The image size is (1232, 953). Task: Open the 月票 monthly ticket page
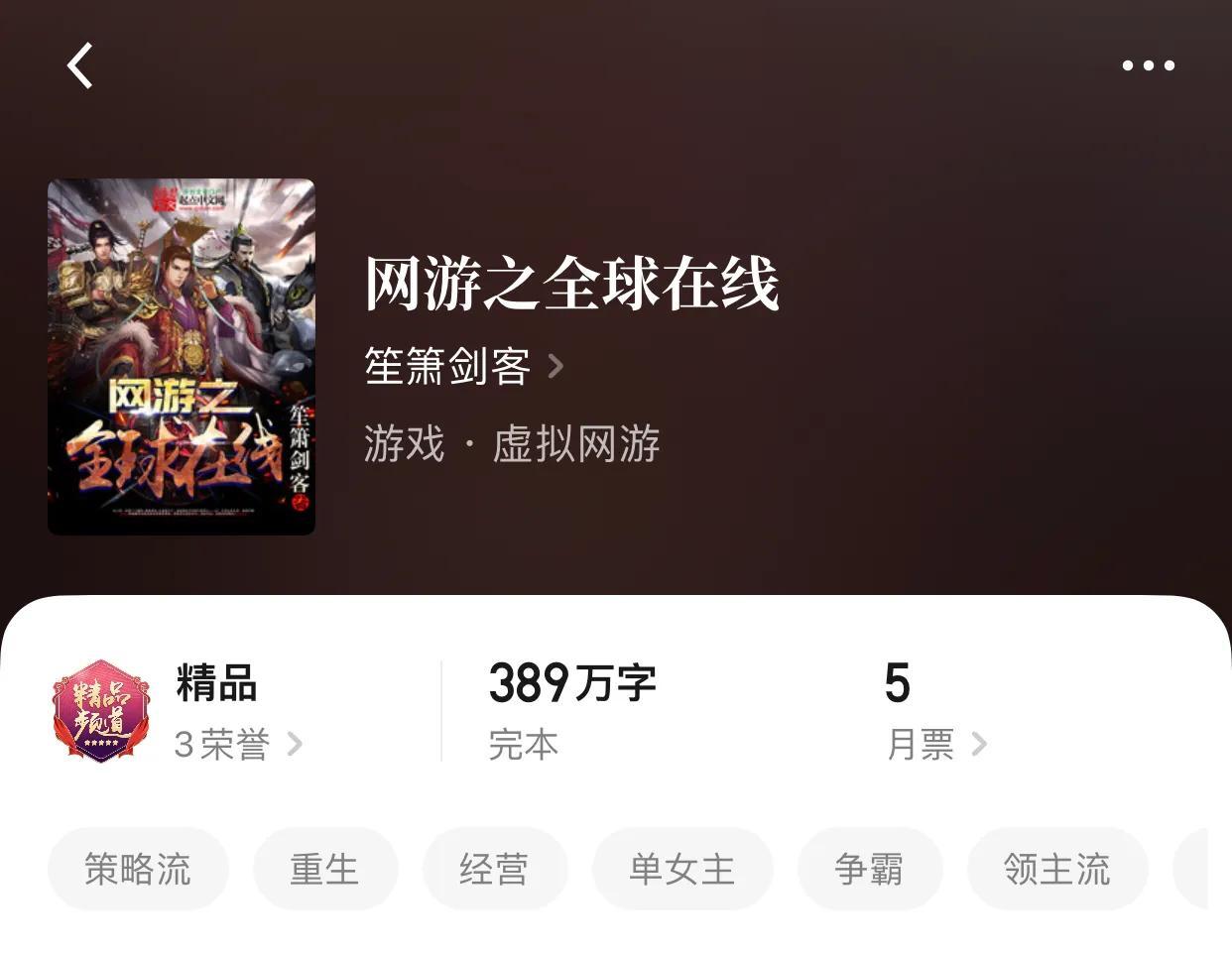935,744
